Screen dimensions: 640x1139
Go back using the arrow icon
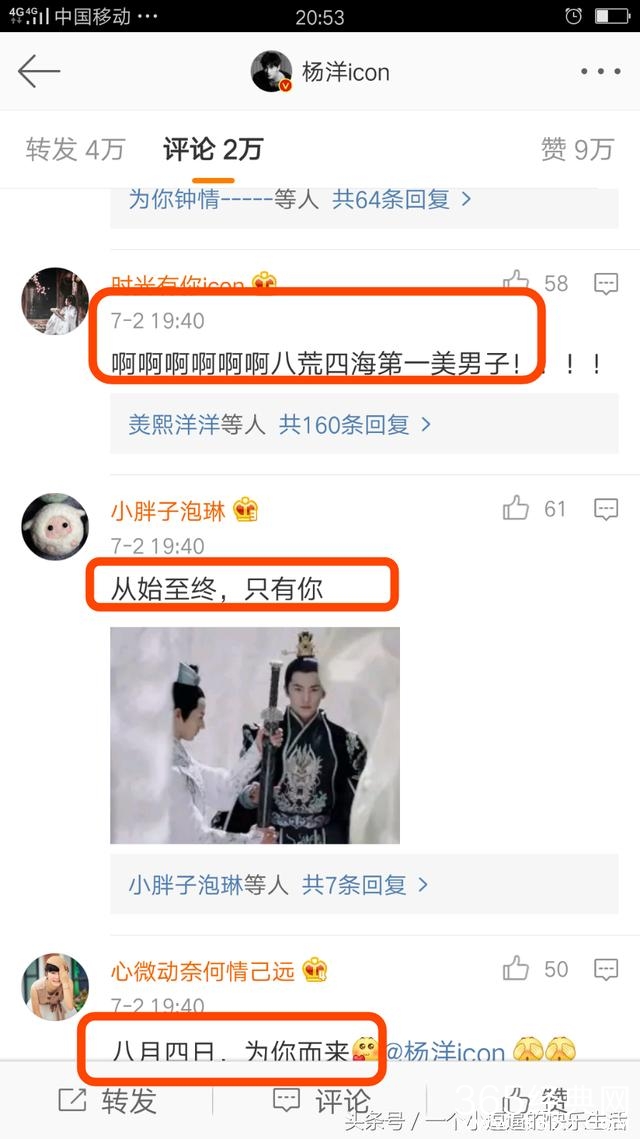39,72
